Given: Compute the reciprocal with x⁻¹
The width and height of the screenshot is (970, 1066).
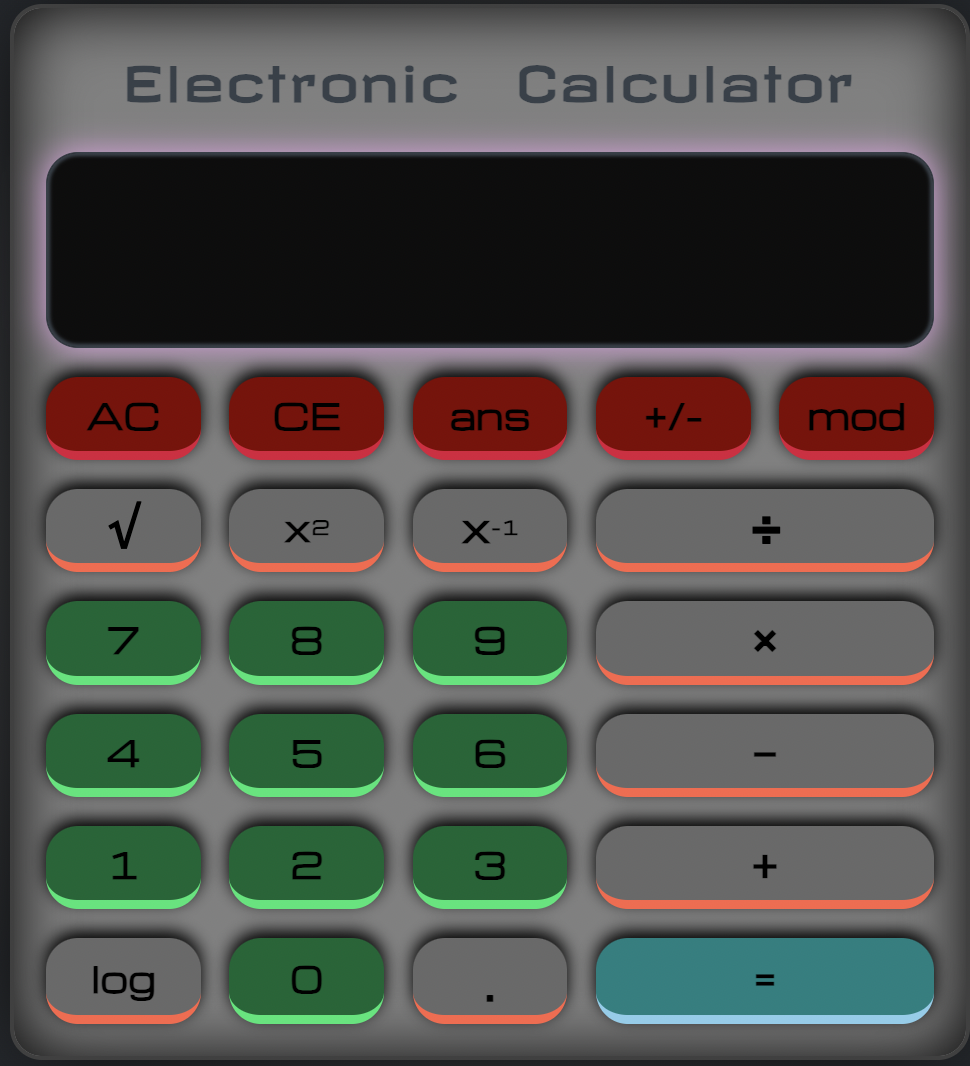Looking at the screenshot, I should click(490, 528).
